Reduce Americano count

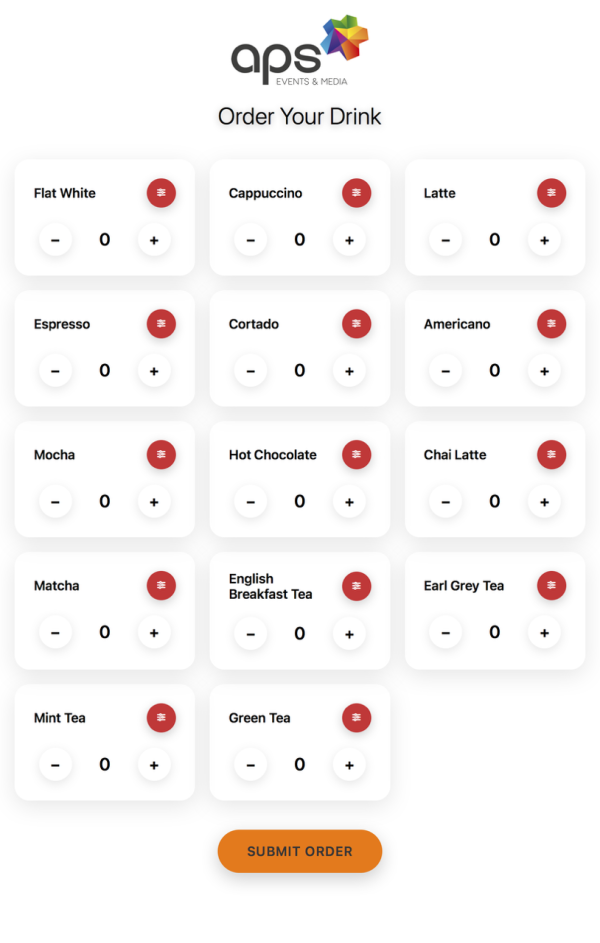[x=445, y=371]
